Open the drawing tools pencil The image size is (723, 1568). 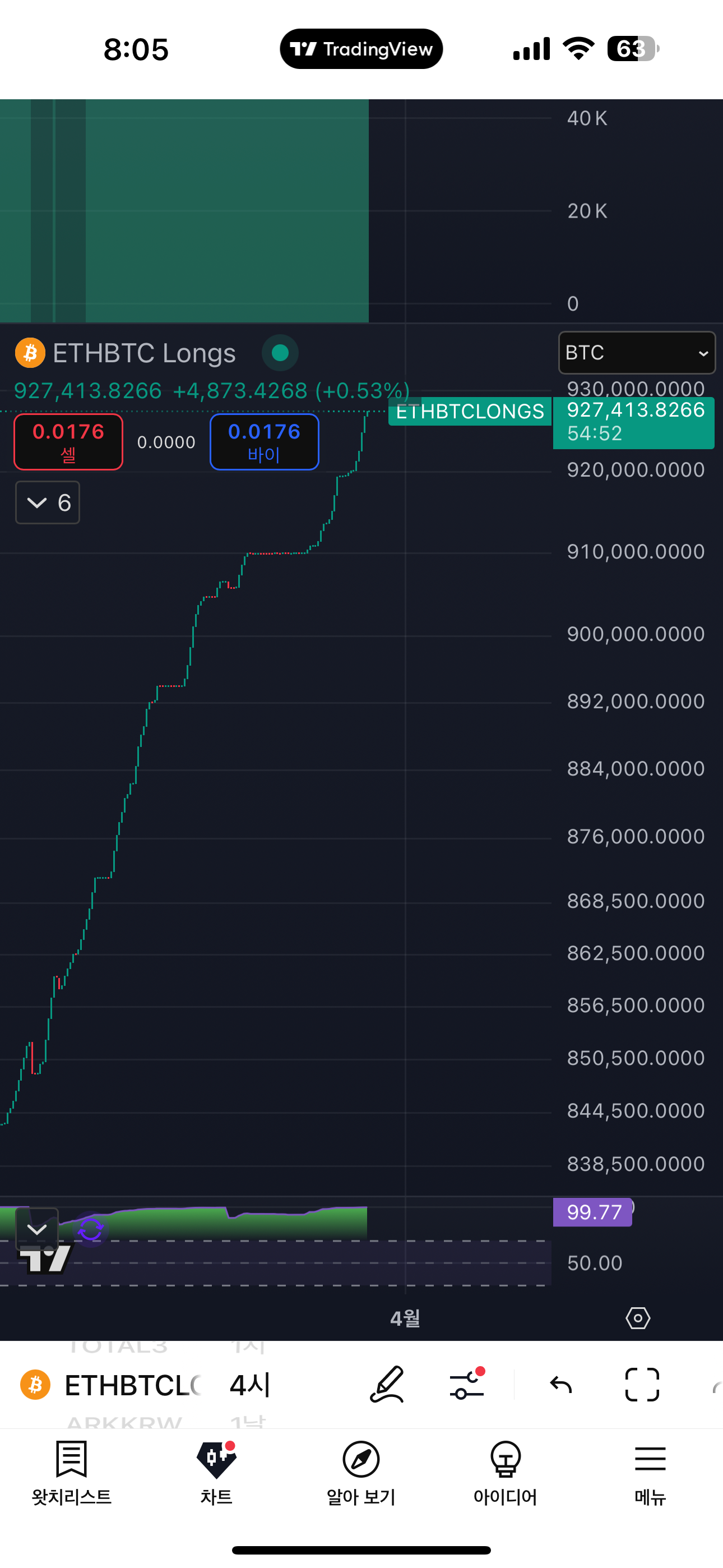click(387, 1385)
